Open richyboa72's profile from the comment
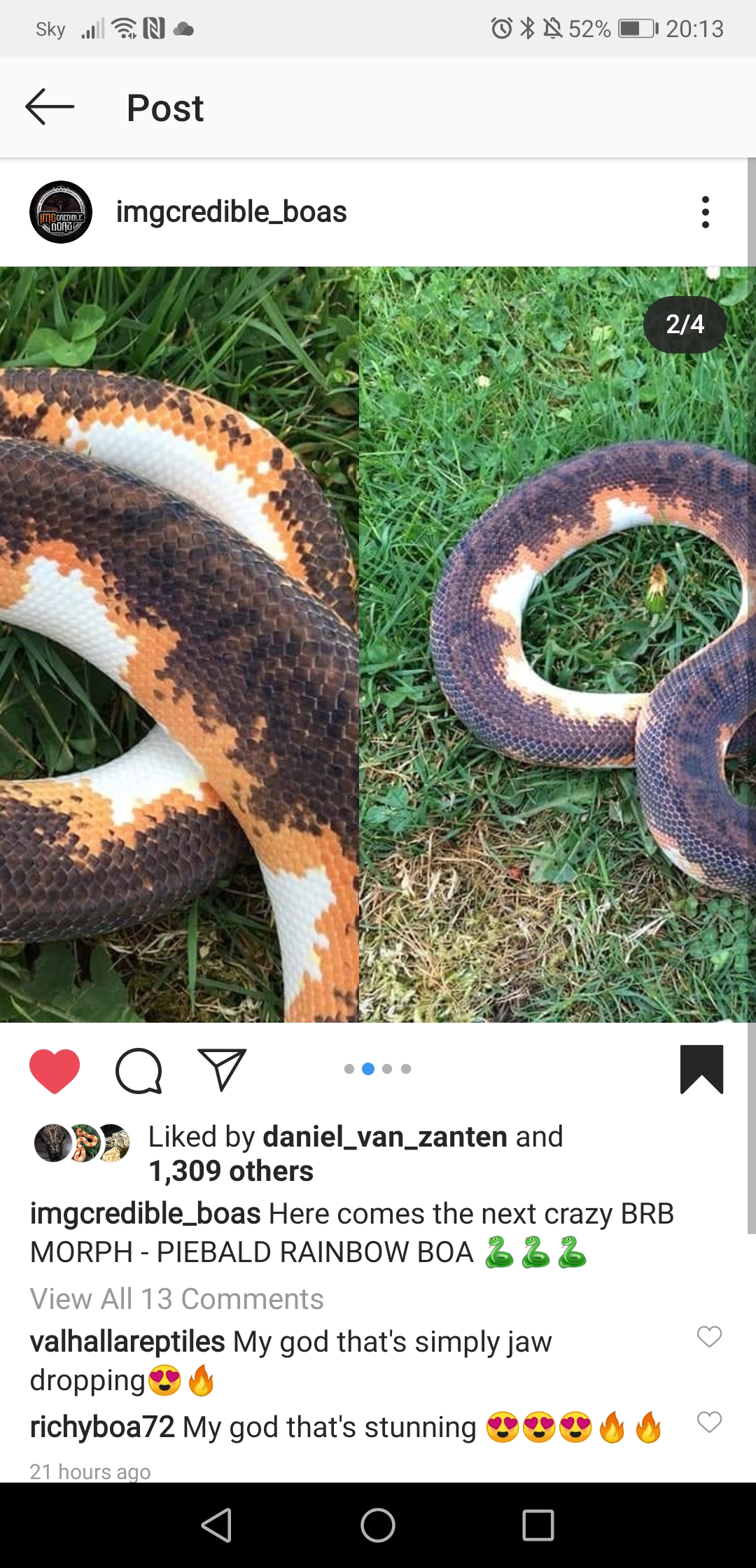The height and width of the screenshot is (1568, 756). click(102, 1427)
